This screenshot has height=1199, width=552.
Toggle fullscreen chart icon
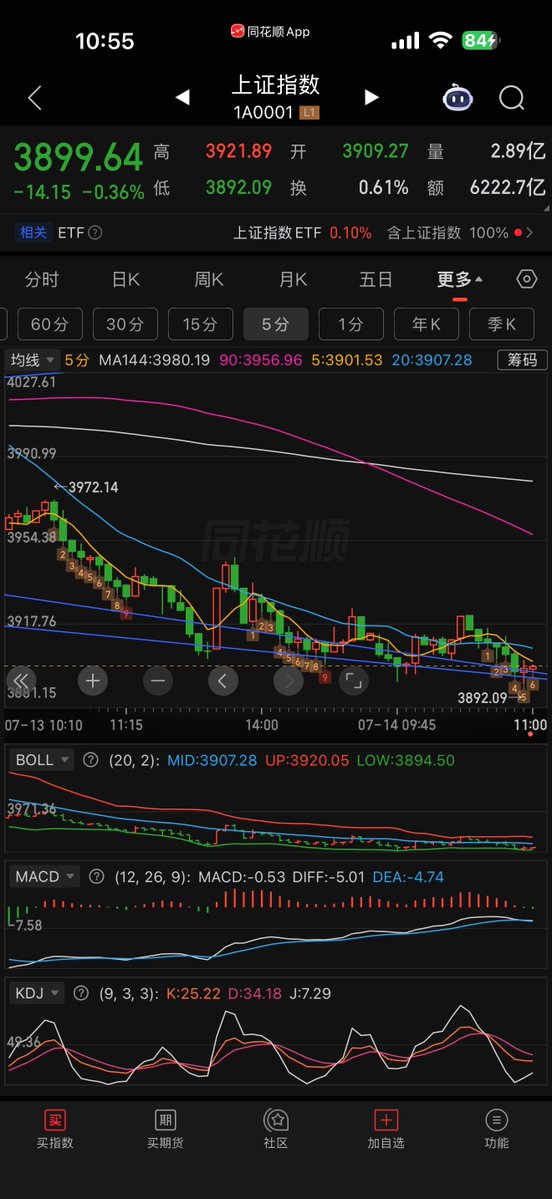pyautogui.click(x=353, y=680)
